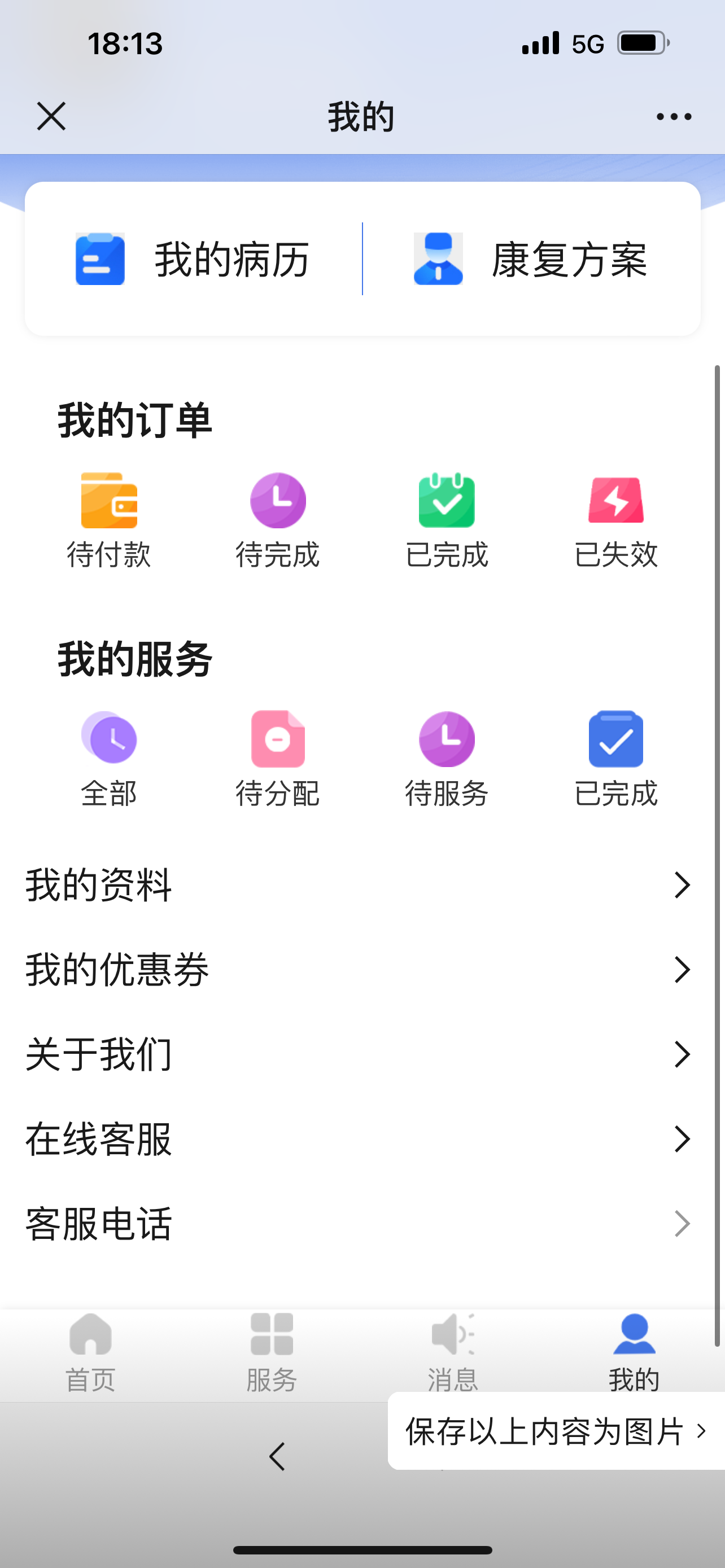The height and width of the screenshot is (1568, 725).
Task: View 已完成 orders under 我的订单
Action: [446, 519]
